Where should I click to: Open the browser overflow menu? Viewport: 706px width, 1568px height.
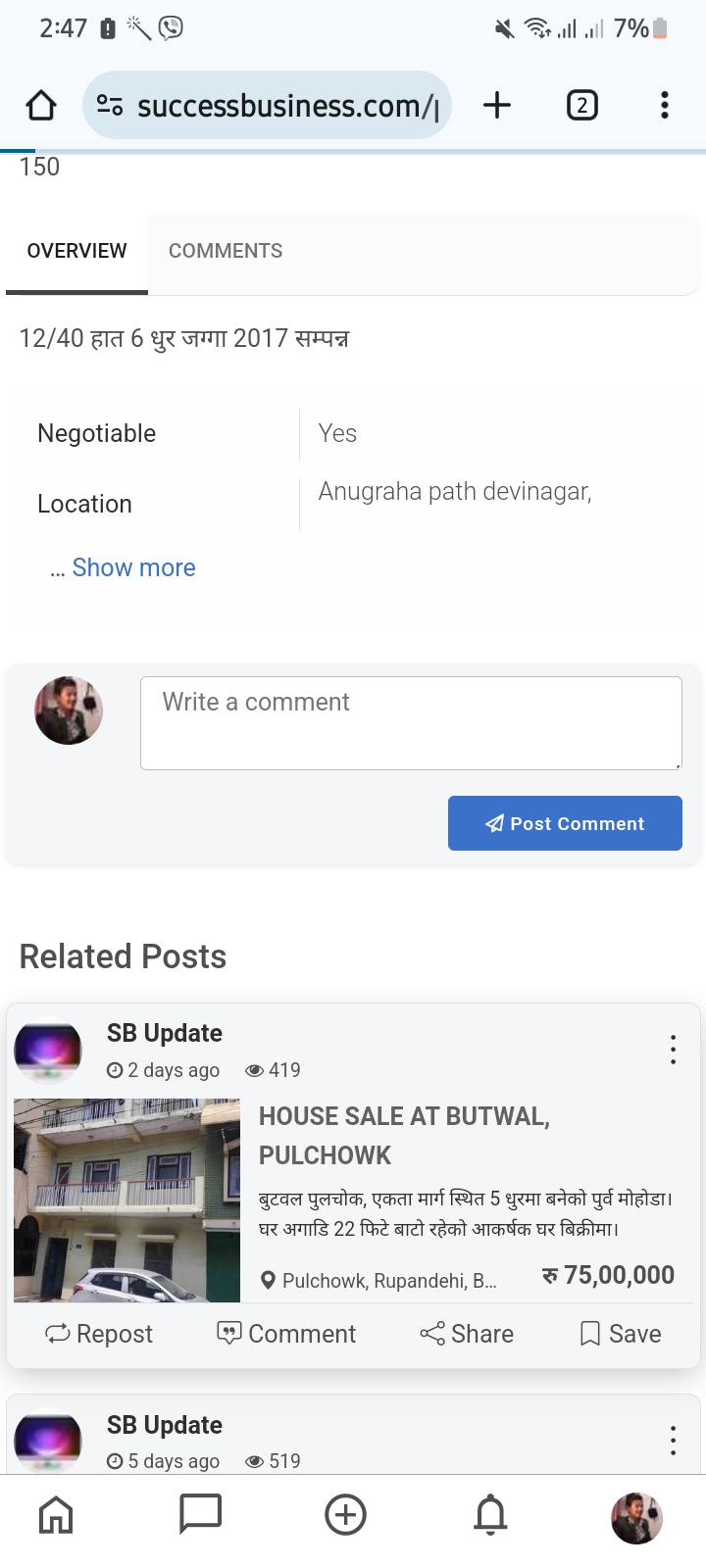(x=665, y=105)
